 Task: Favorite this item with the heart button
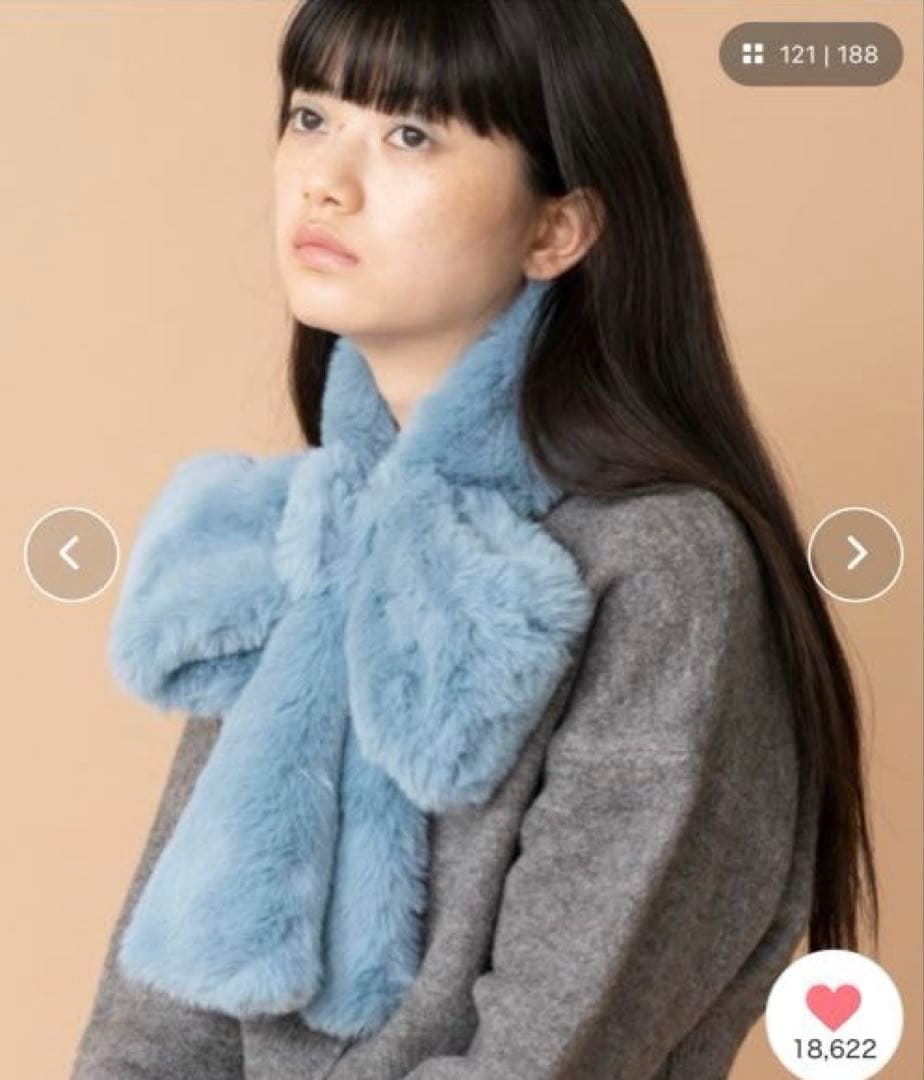click(x=833, y=1008)
